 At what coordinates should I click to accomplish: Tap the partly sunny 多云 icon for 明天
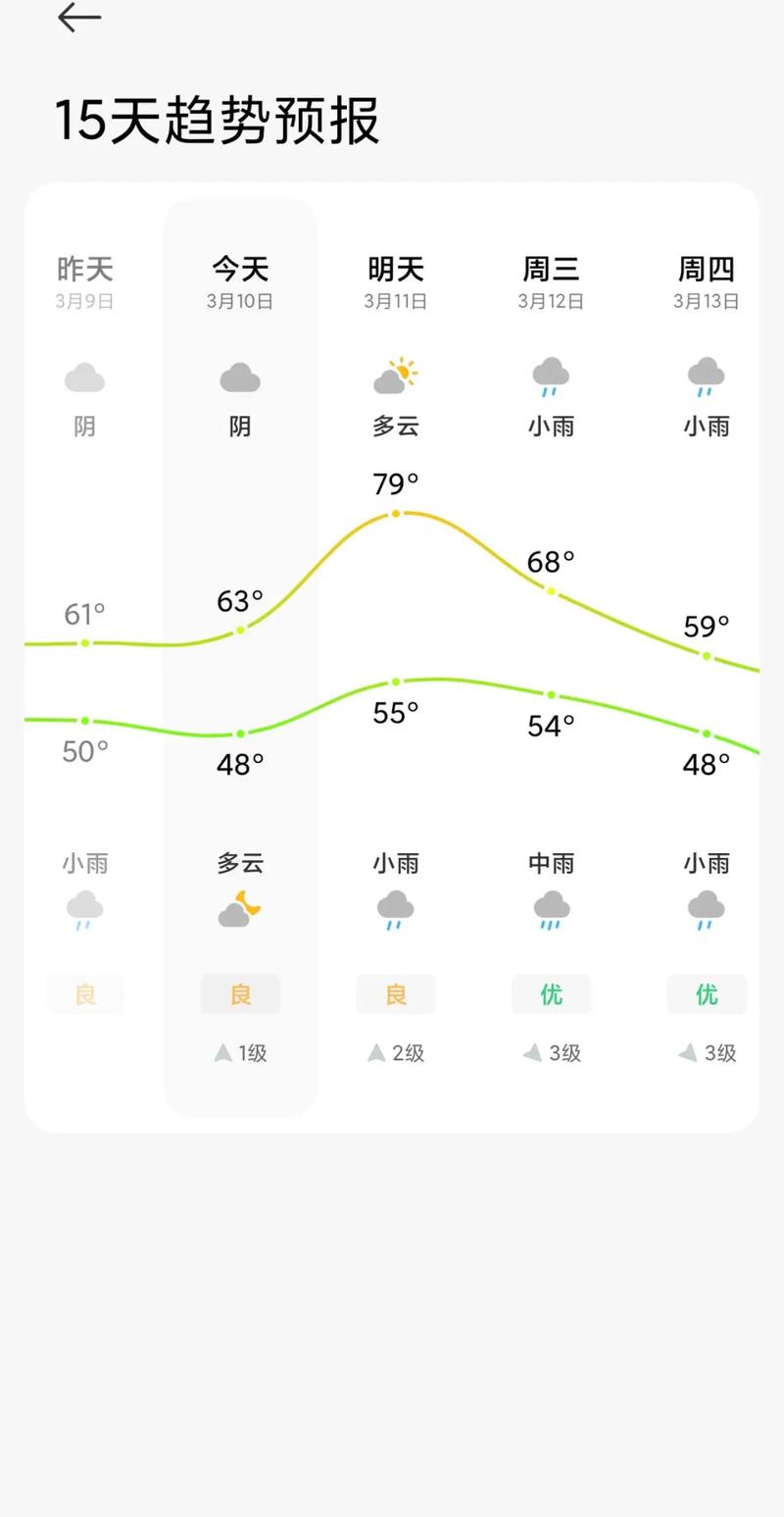pyautogui.click(x=396, y=376)
